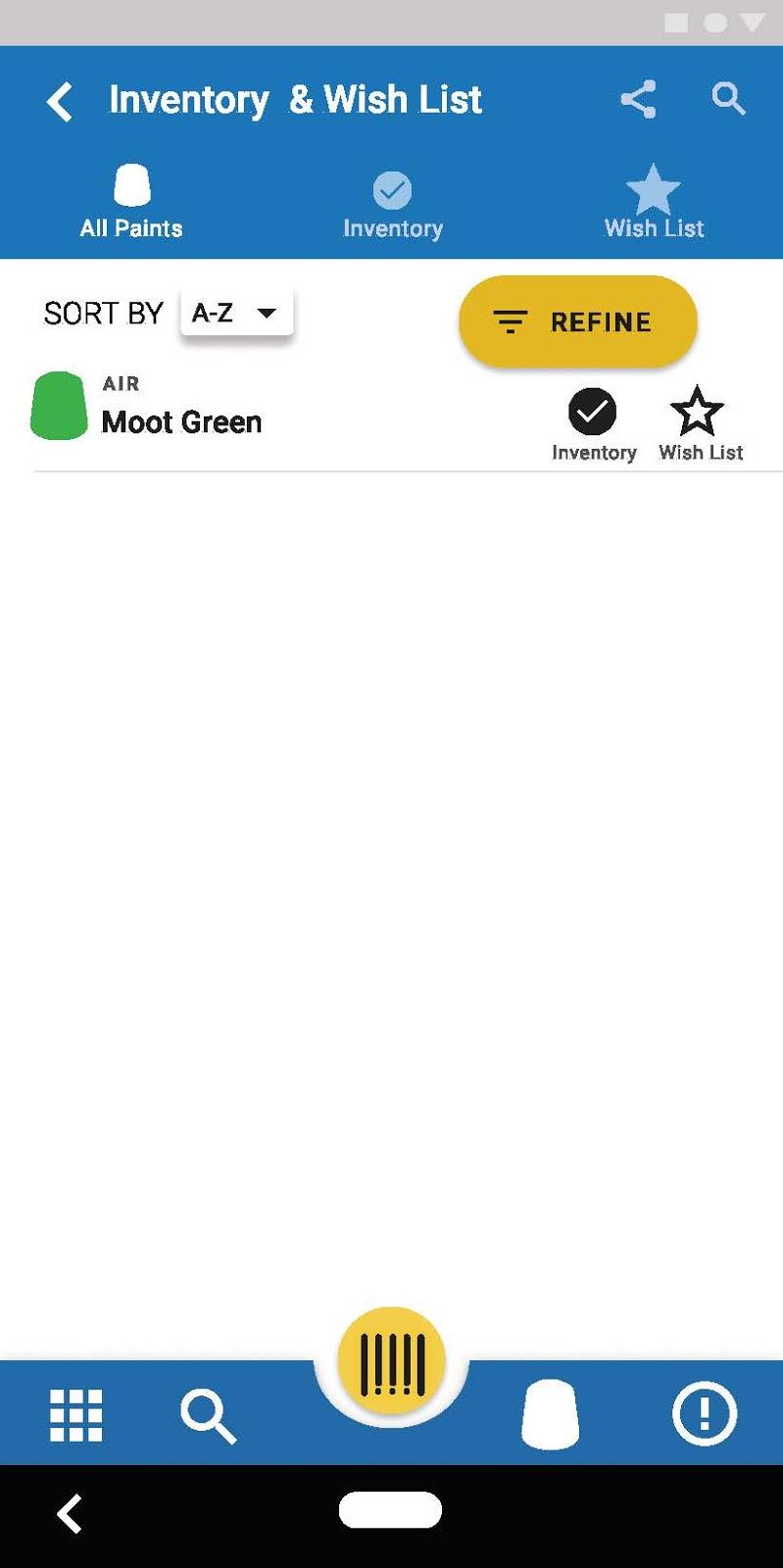Share the inventory list
The image size is (783, 1568).
[638, 100]
